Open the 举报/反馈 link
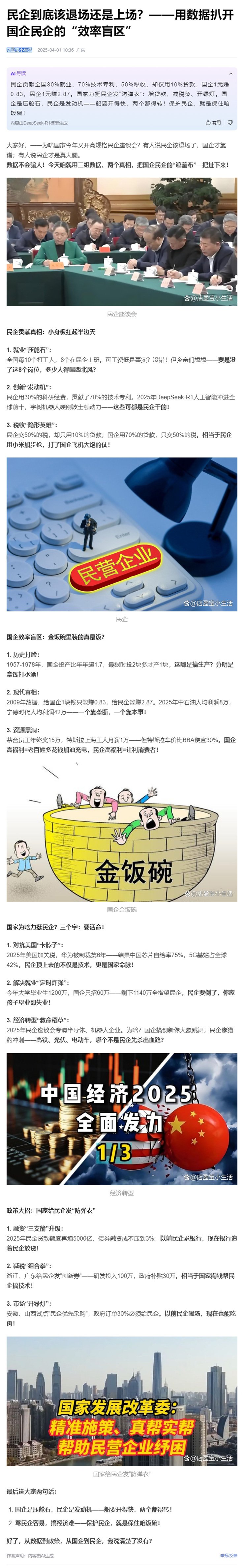Screen dimensions: 244x1568 pos(229,1556)
